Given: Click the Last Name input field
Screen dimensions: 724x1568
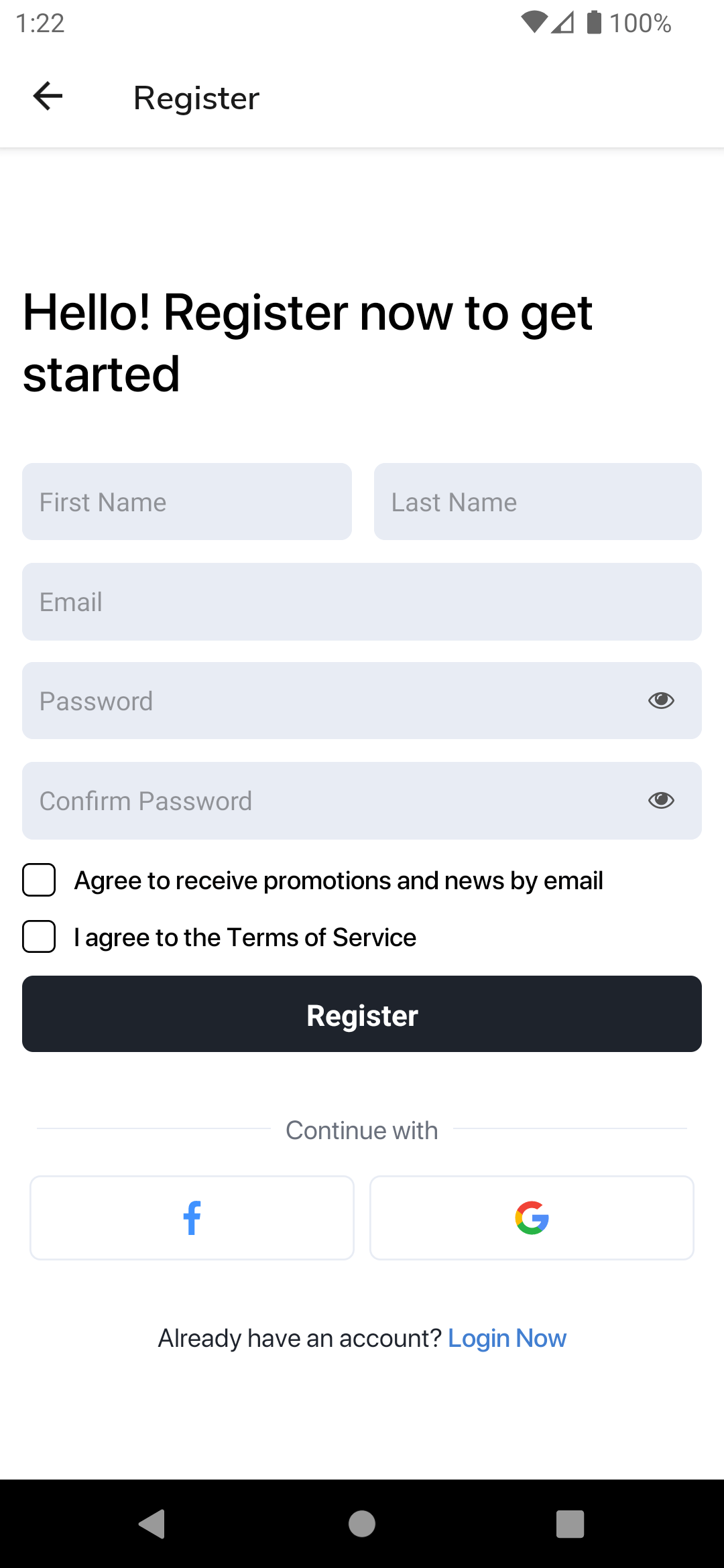Looking at the screenshot, I should [536, 501].
